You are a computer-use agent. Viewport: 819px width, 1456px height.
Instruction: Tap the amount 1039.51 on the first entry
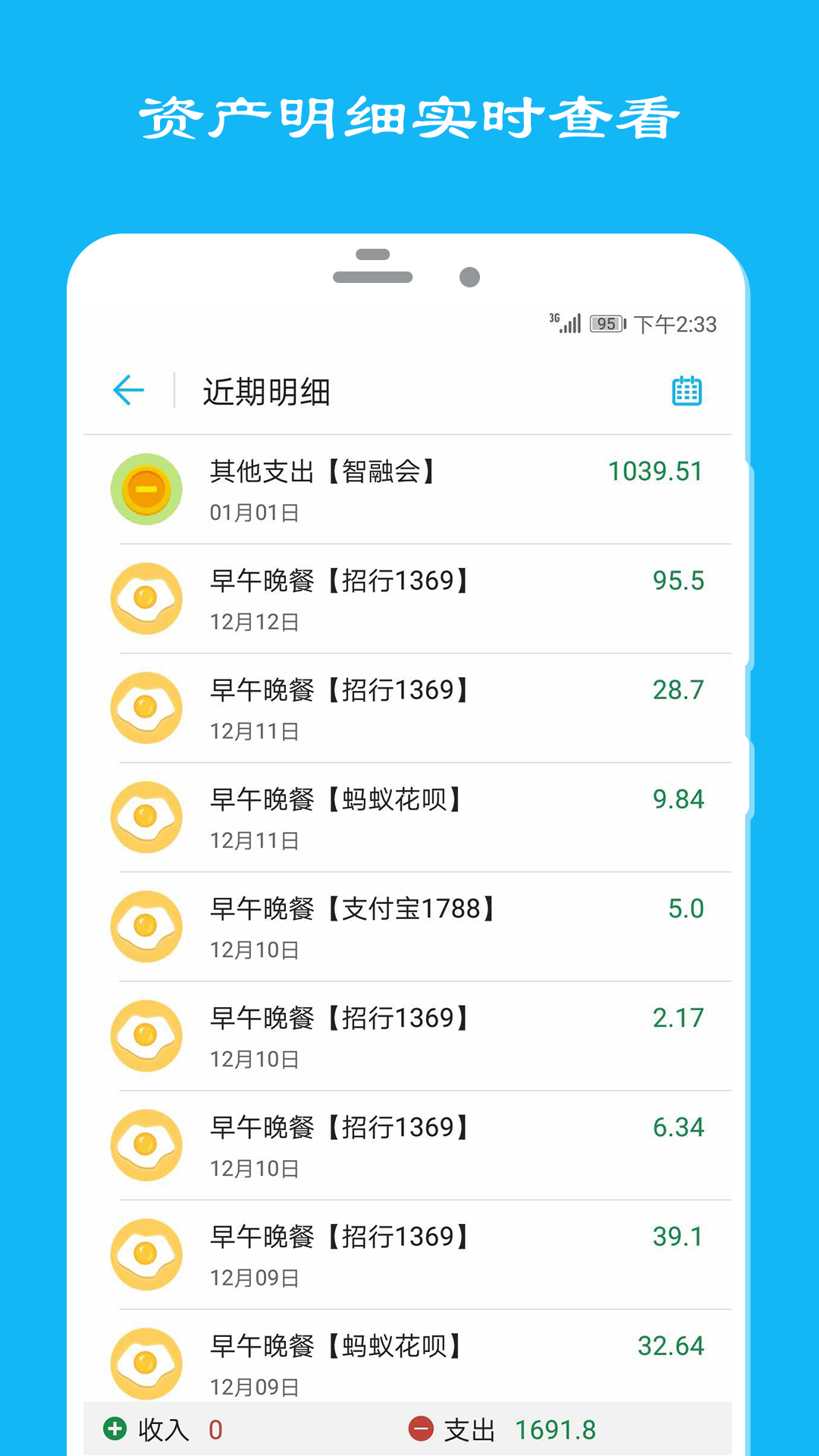pos(654,470)
